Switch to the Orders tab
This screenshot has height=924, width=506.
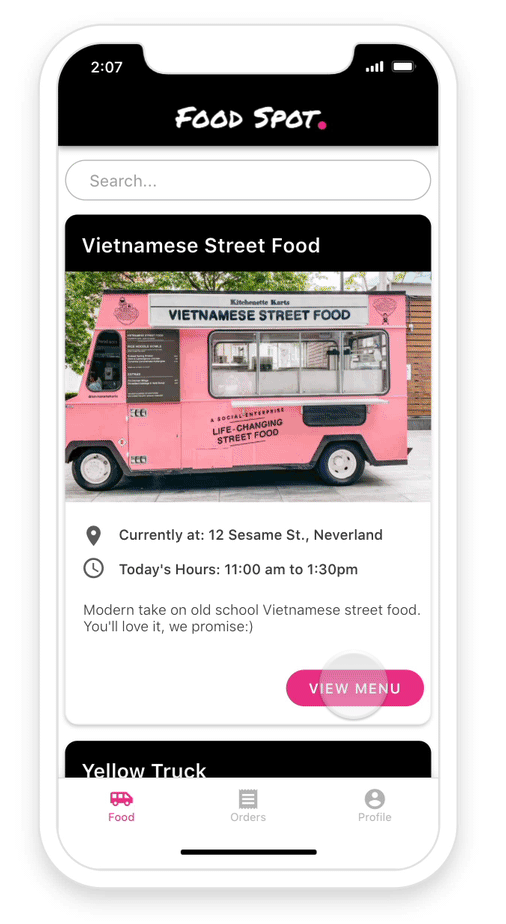click(248, 807)
